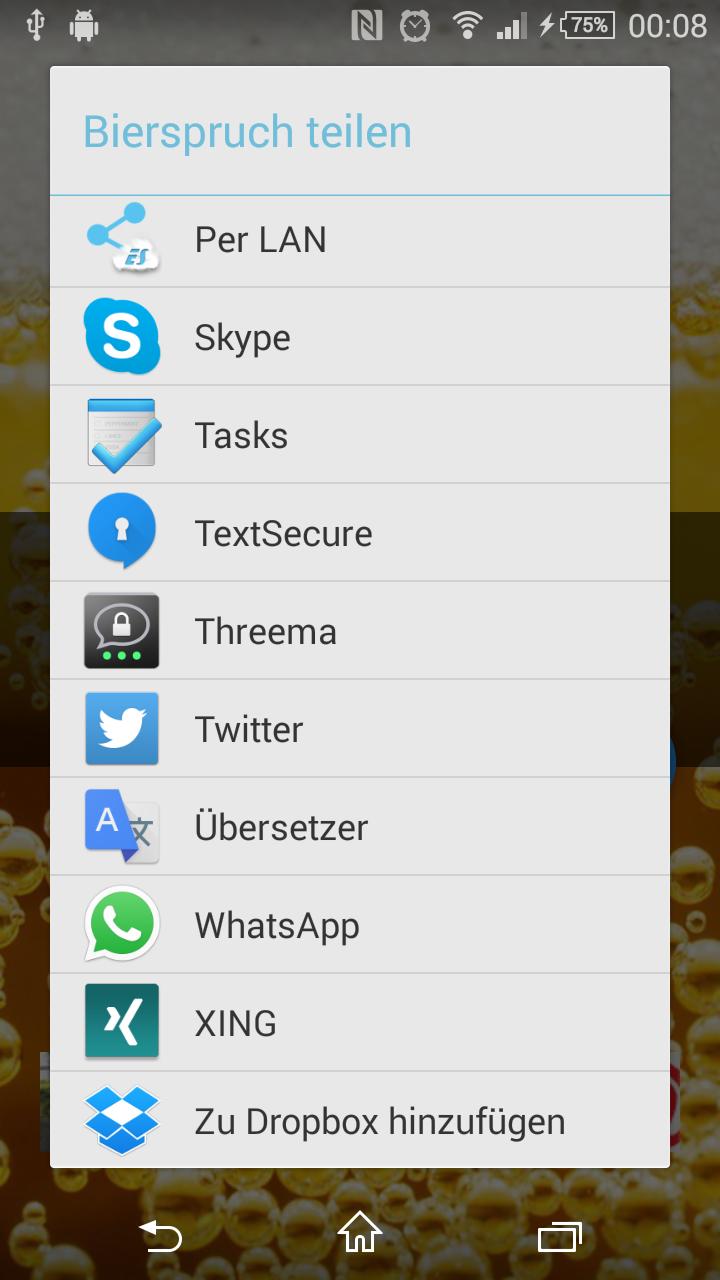Select XING in the share dialog

pos(359,1024)
